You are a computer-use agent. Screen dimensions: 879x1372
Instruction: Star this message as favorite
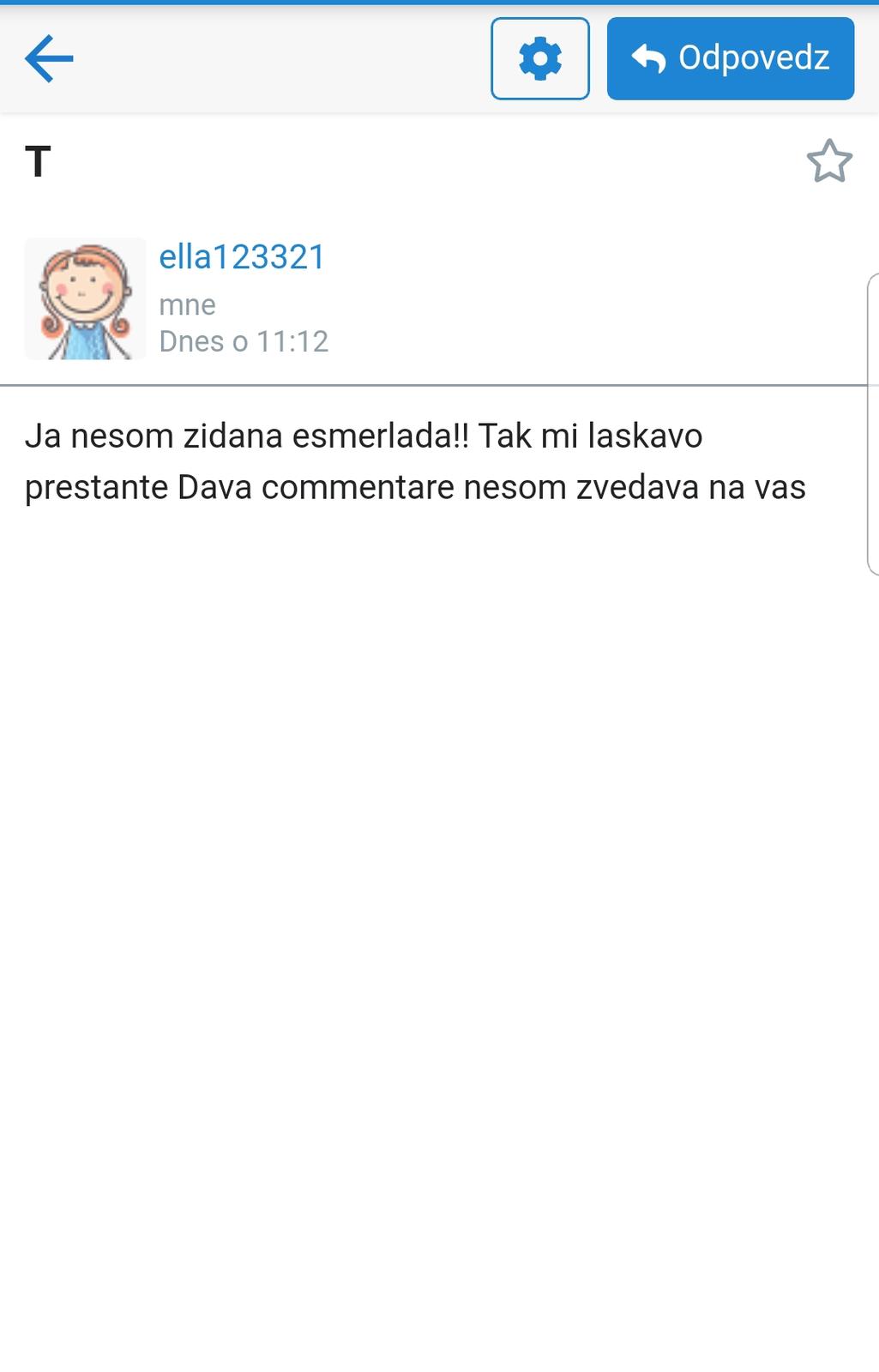[x=828, y=161]
